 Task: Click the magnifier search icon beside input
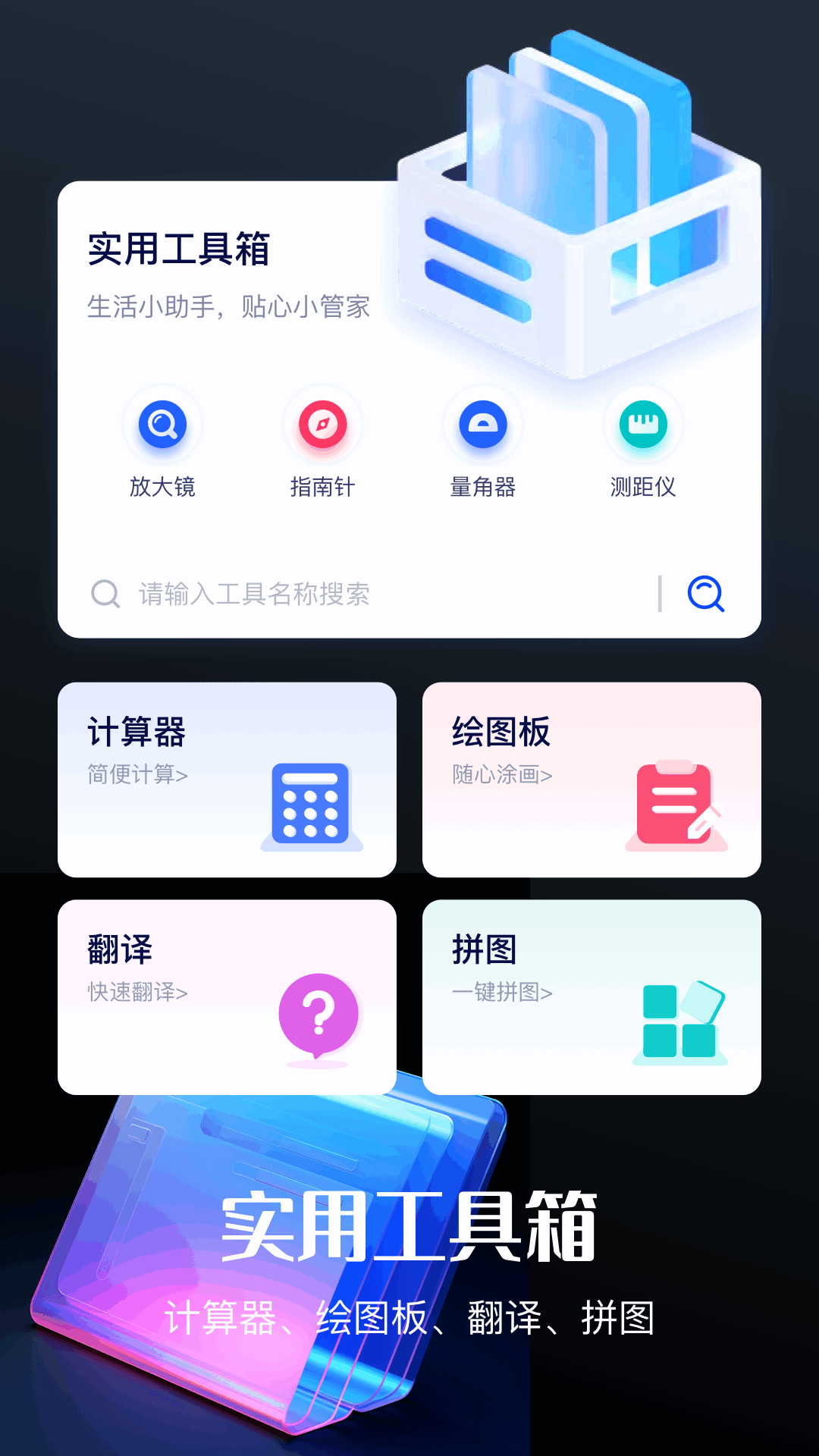point(705,595)
